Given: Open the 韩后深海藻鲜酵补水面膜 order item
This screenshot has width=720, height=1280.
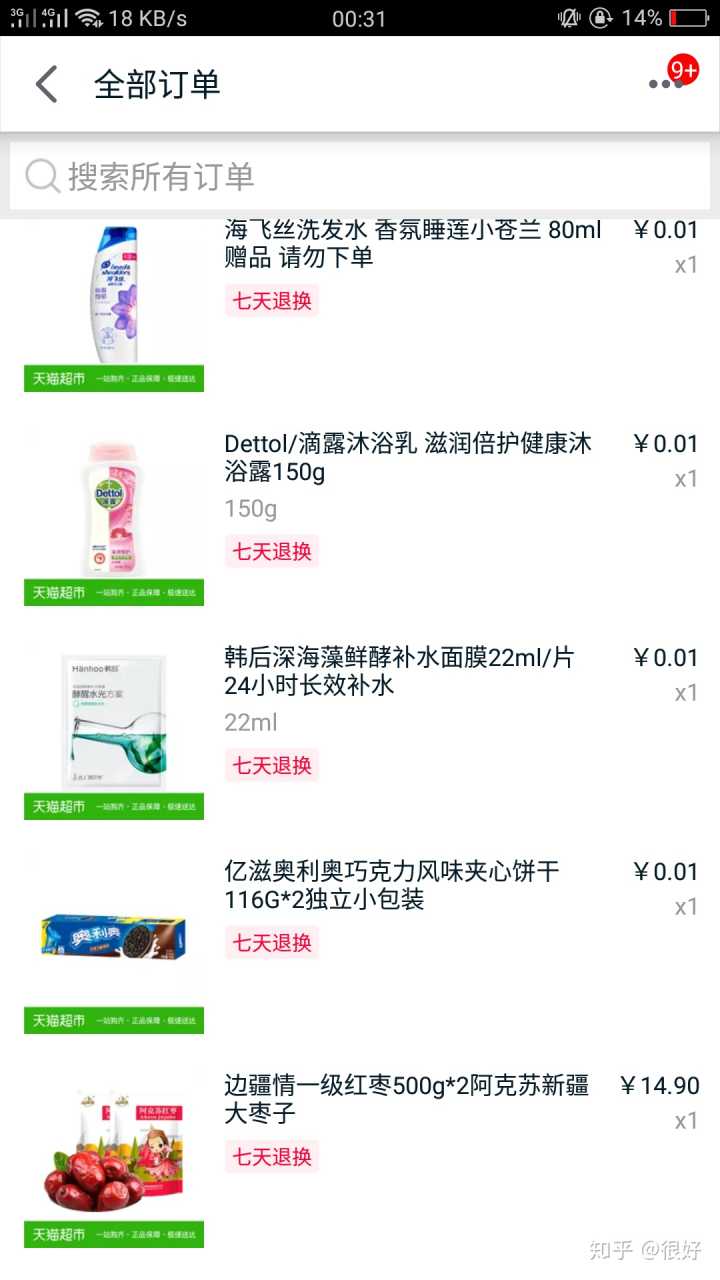Looking at the screenshot, I should pyautogui.click(x=400, y=672).
